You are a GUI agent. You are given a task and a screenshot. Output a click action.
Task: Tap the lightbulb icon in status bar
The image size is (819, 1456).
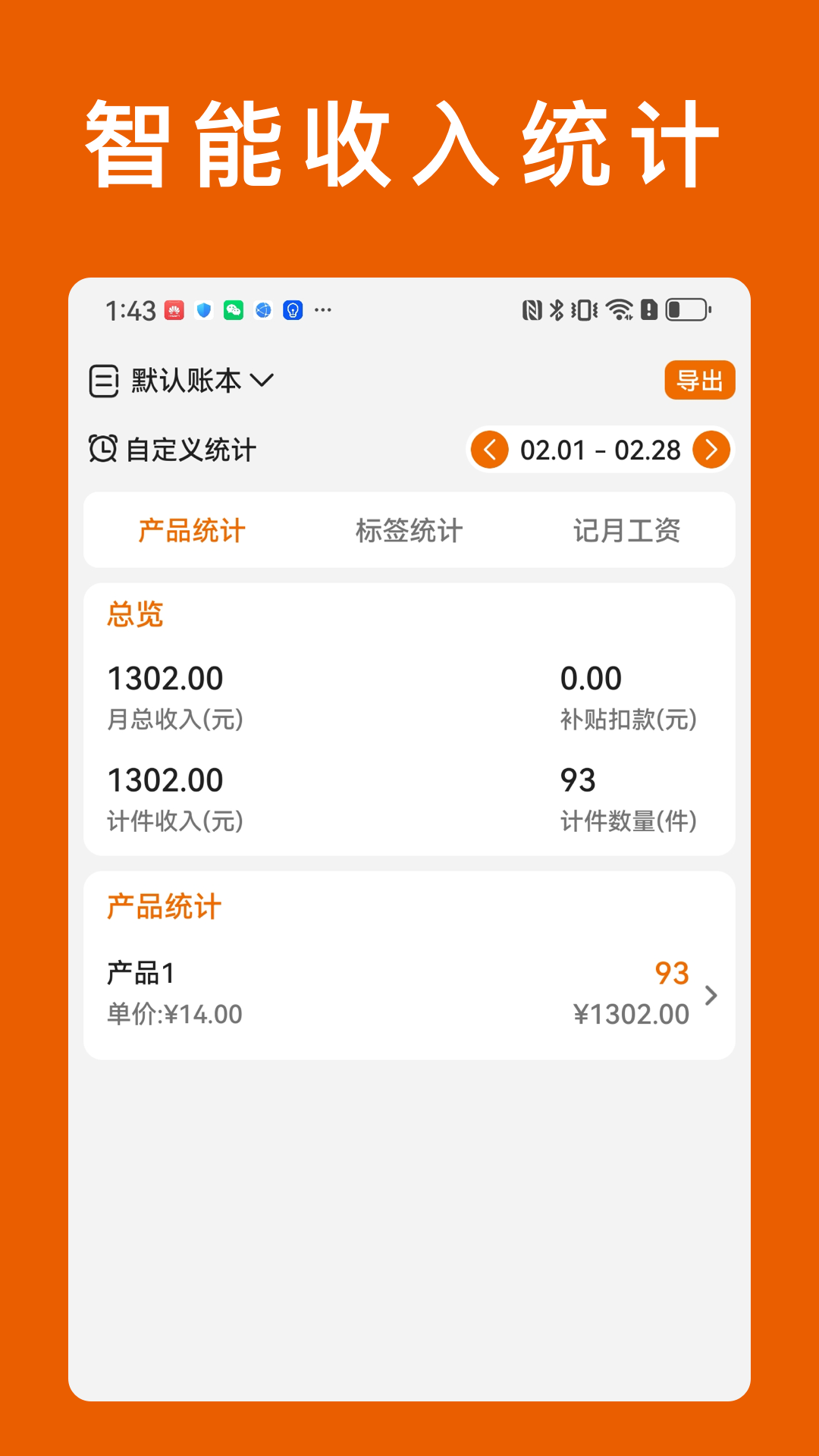tap(293, 310)
